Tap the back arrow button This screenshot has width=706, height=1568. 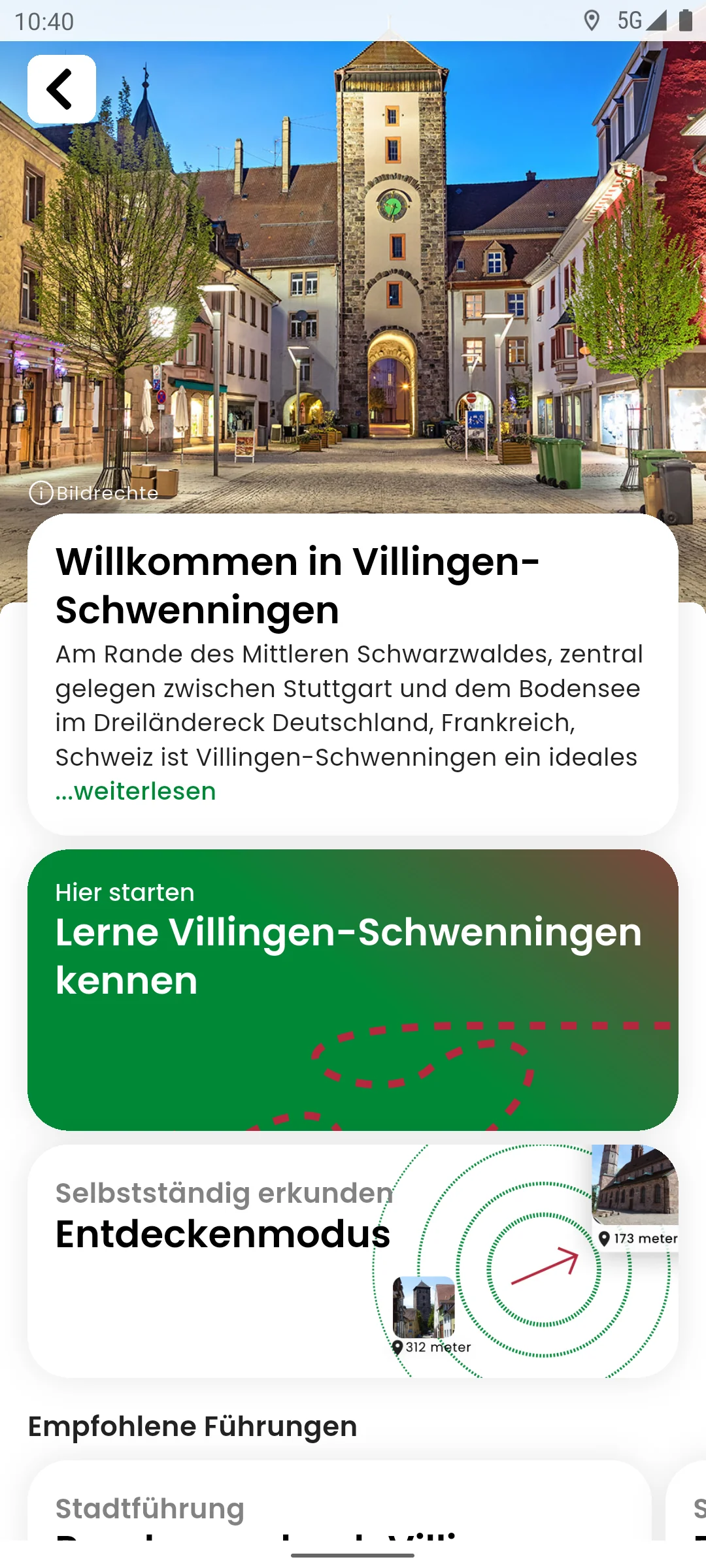(61, 89)
